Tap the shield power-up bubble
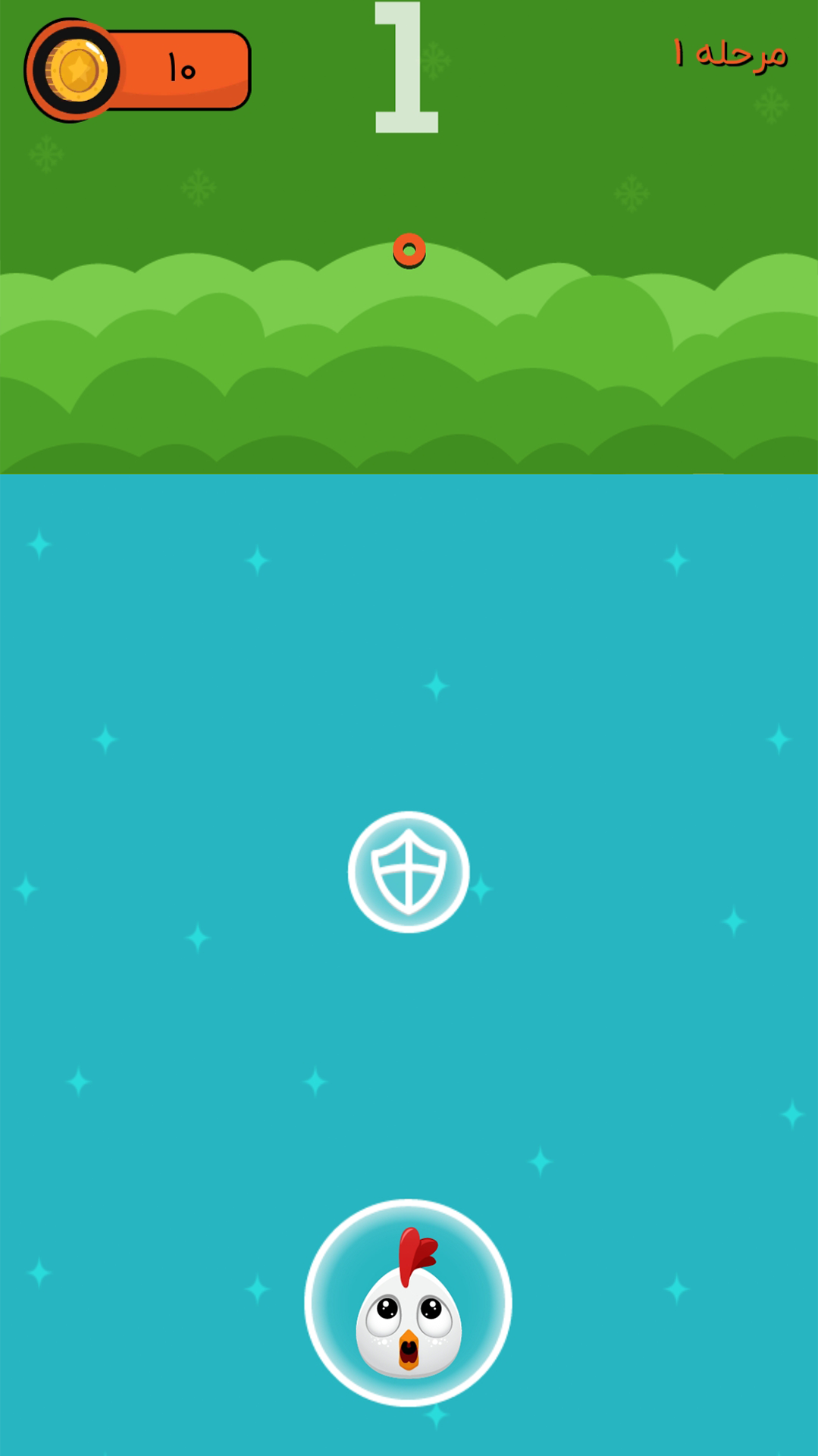This screenshot has height=1456, width=818. (408, 872)
